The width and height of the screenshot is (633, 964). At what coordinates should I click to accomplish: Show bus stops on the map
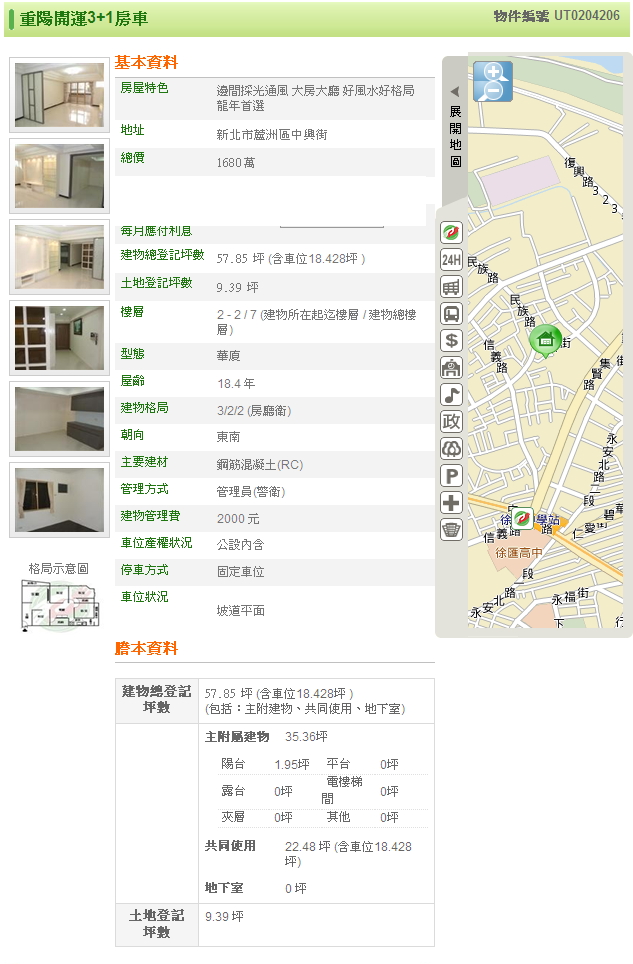451,313
